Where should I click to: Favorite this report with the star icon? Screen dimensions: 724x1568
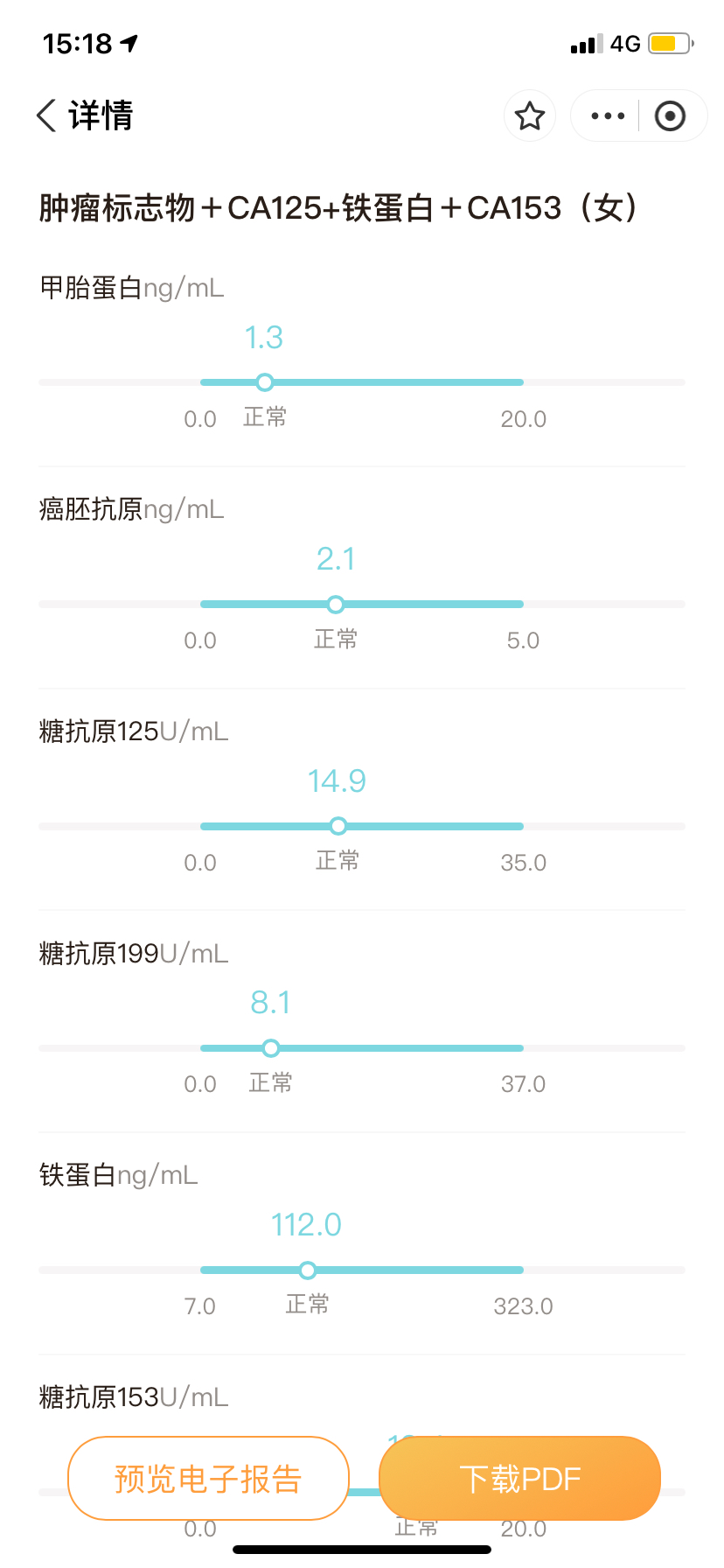tap(530, 115)
